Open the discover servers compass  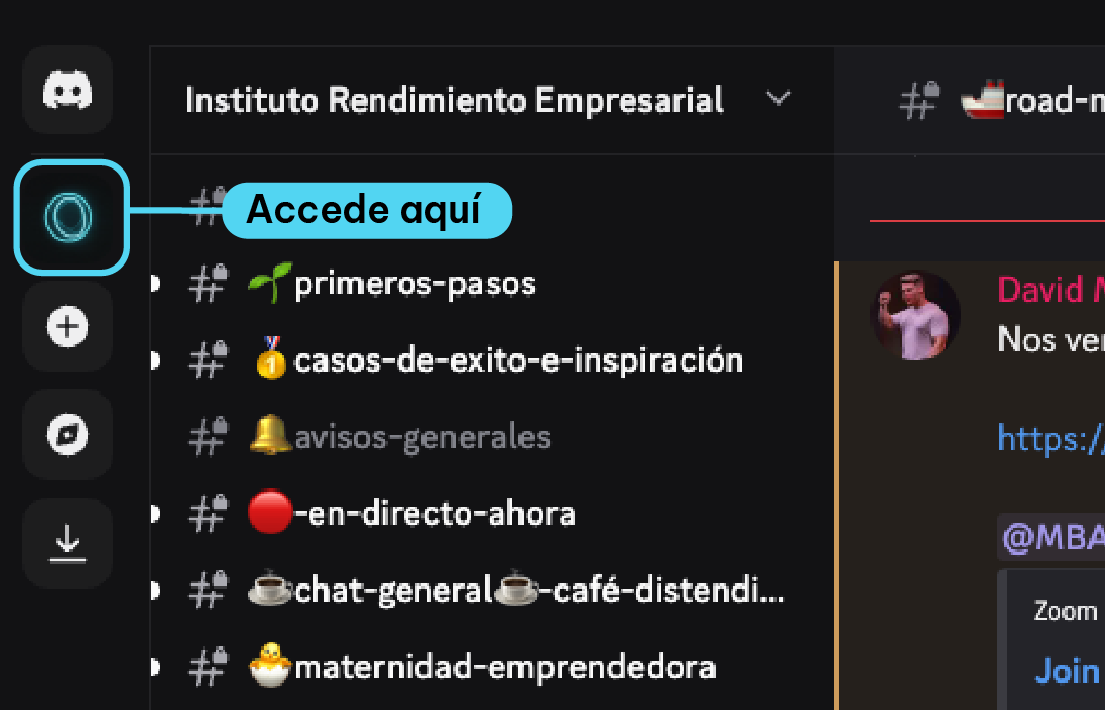pos(68,434)
